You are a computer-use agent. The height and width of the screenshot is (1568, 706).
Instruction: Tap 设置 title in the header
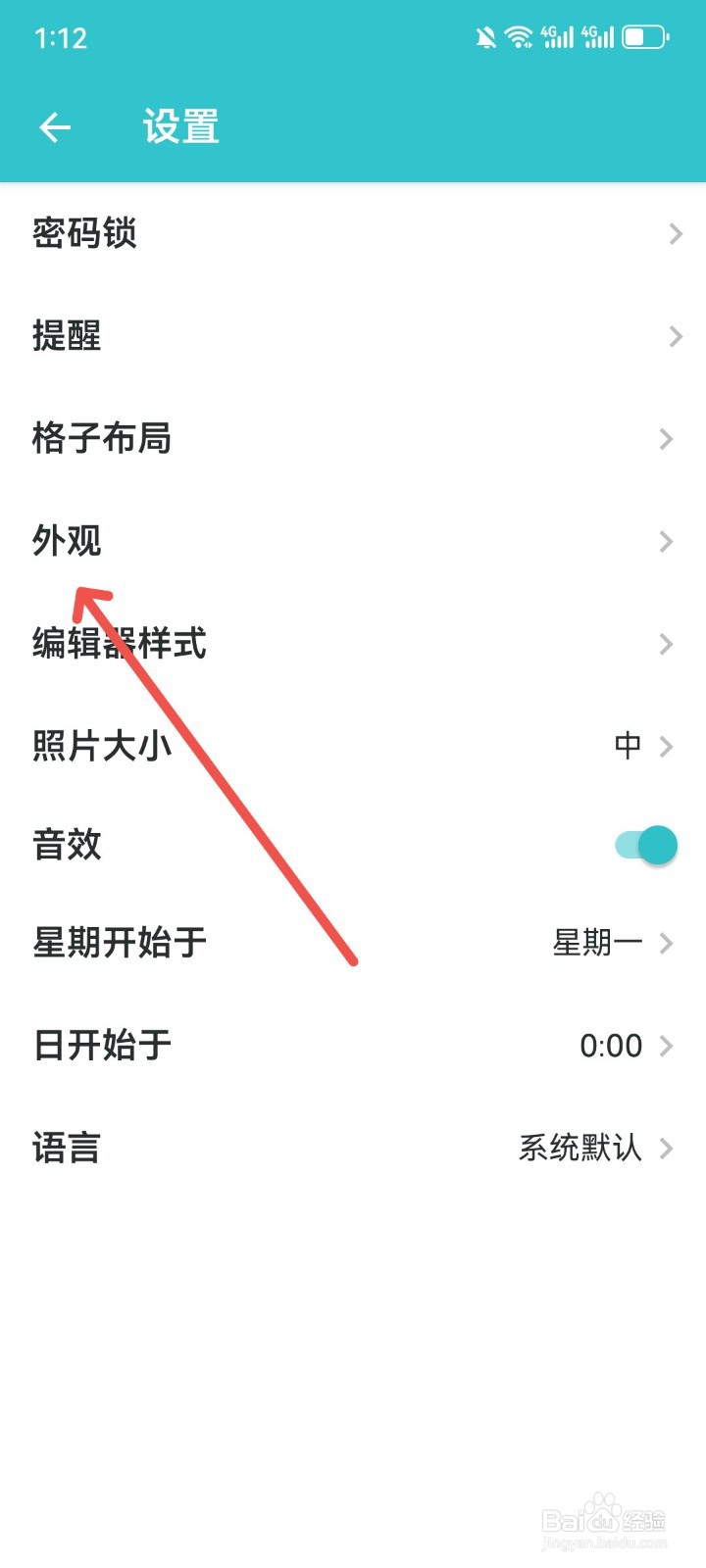tap(180, 126)
